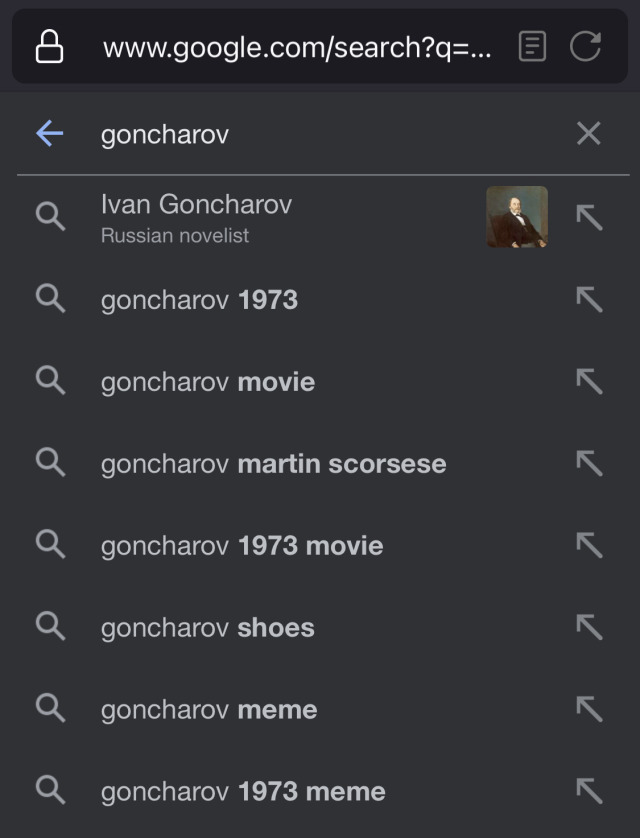Fill search box with goncharov shoes using arrow
Image resolution: width=640 pixels, height=838 pixels.
click(x=589, y=628)
